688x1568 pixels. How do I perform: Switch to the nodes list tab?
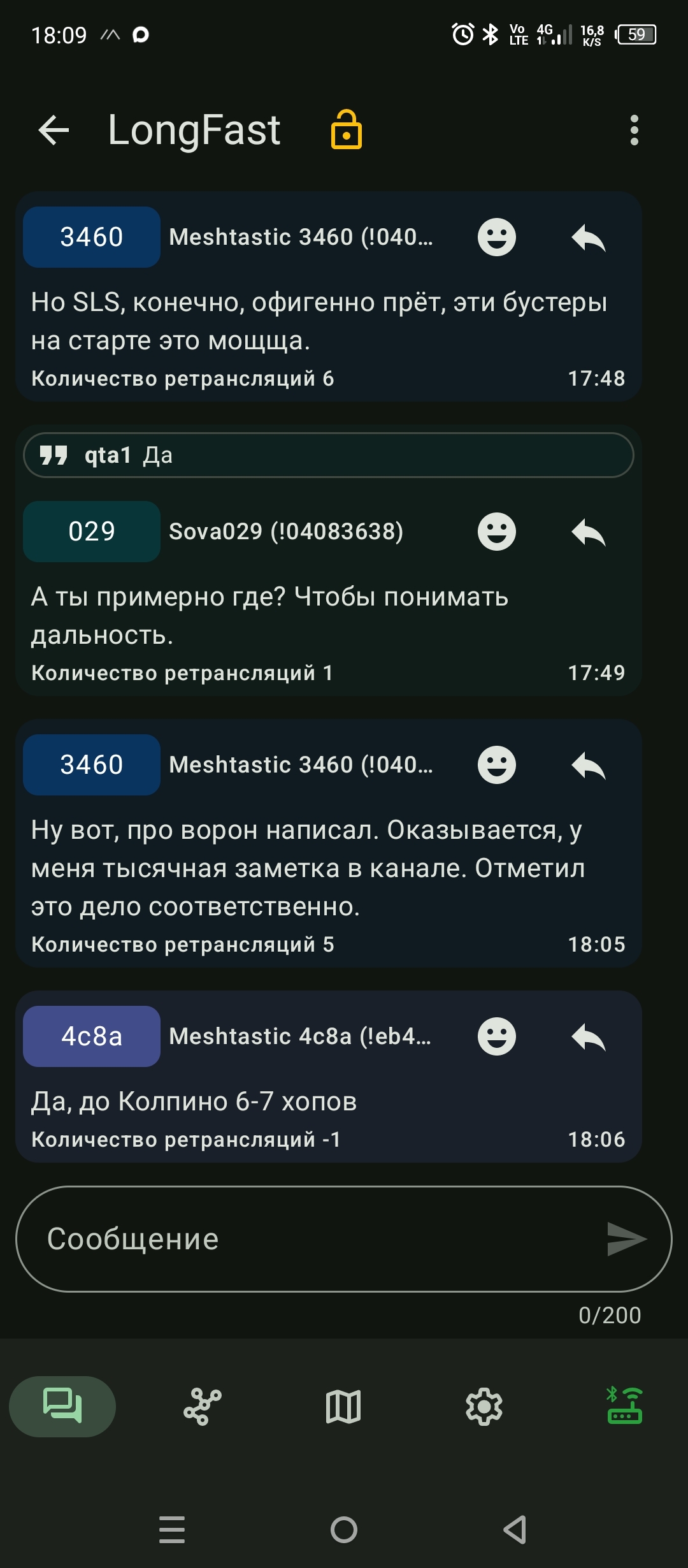click(x=203, y=1407)
